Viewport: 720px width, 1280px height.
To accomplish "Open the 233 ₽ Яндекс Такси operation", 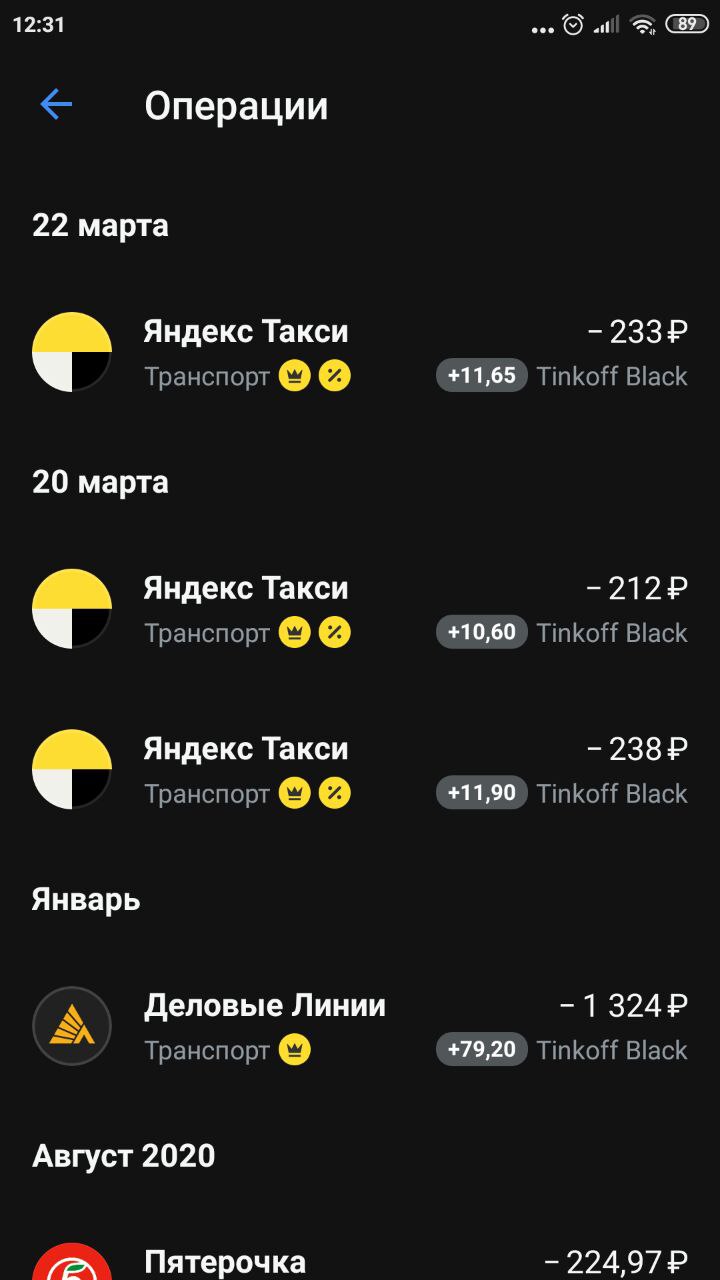I will pyautogui.click(x=360, y=352).
